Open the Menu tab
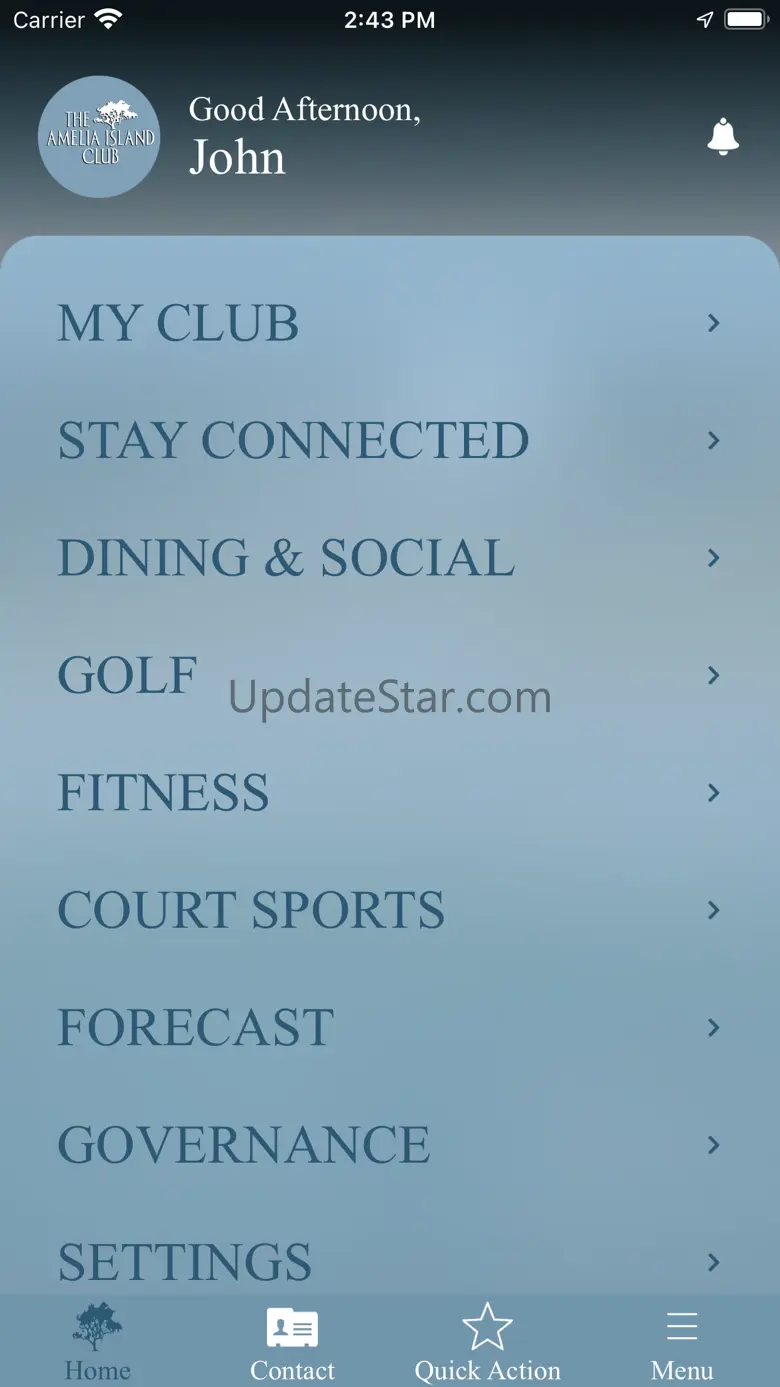Viewport: 780px width, 1387px height. (x=682, y=1341)
